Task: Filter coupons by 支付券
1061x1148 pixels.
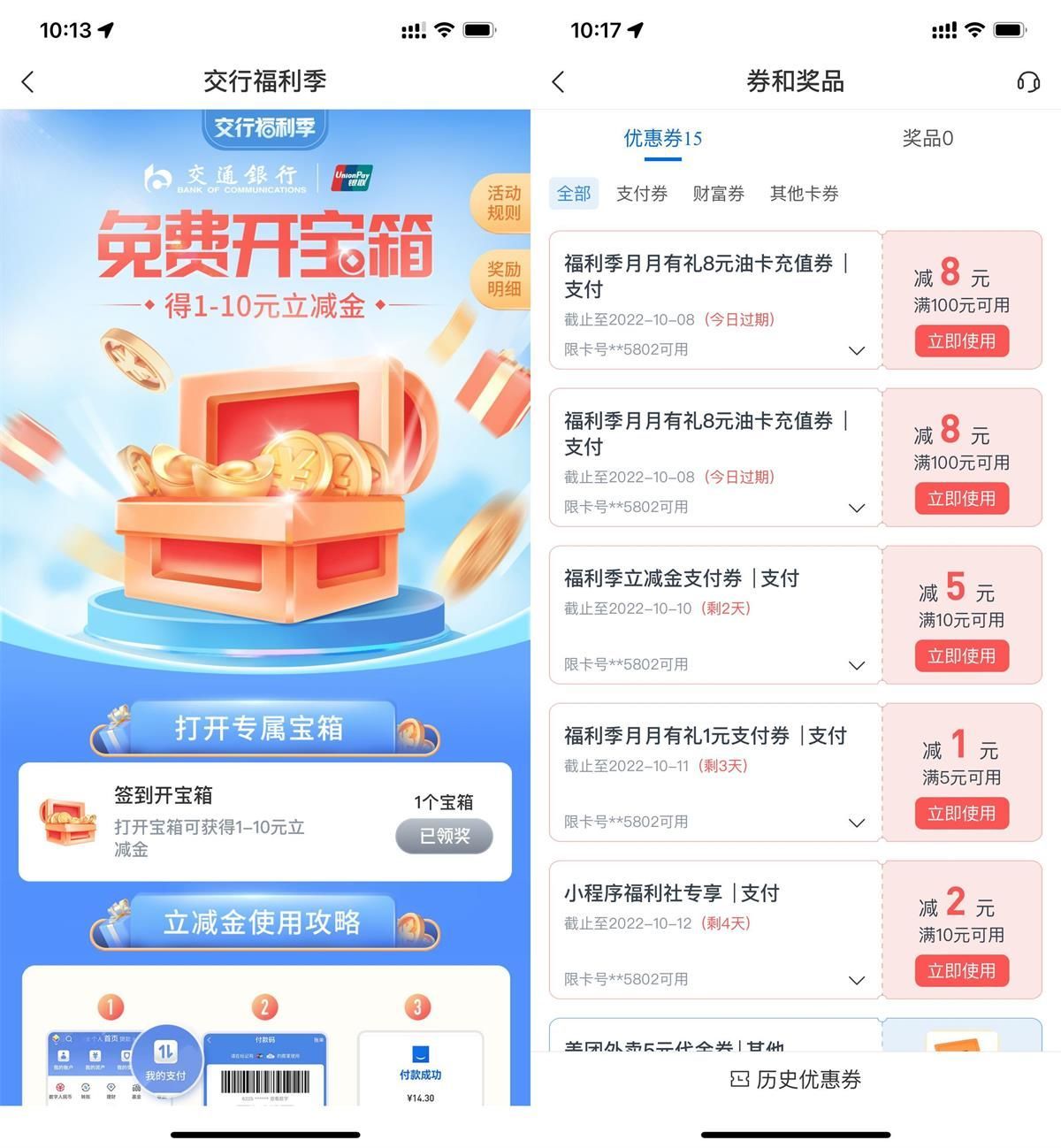Action: pyautogui.click(x=641, y=193)
